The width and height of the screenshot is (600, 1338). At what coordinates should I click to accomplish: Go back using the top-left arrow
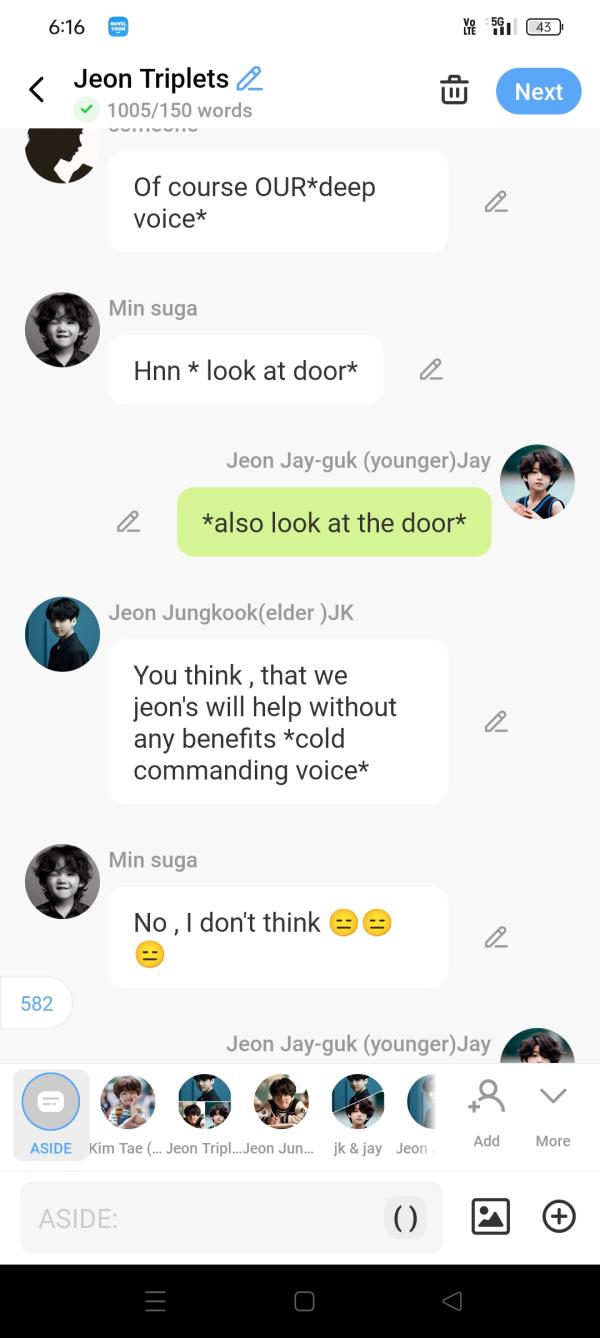(x=37, y=91)
